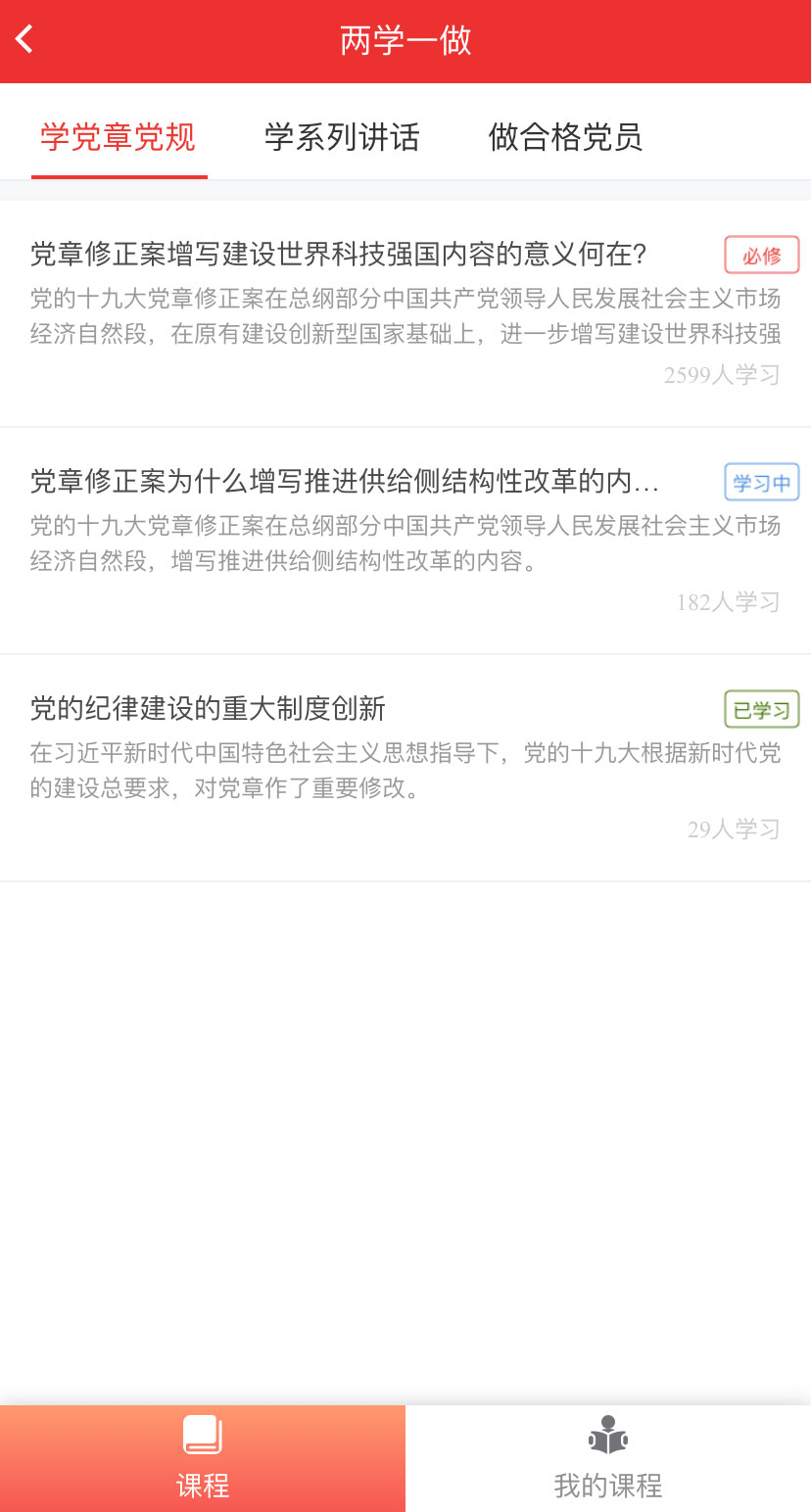Screen dimensions: 811x1512
Task: Select the 课程 bottom tab
Action: coord(203,1459)
